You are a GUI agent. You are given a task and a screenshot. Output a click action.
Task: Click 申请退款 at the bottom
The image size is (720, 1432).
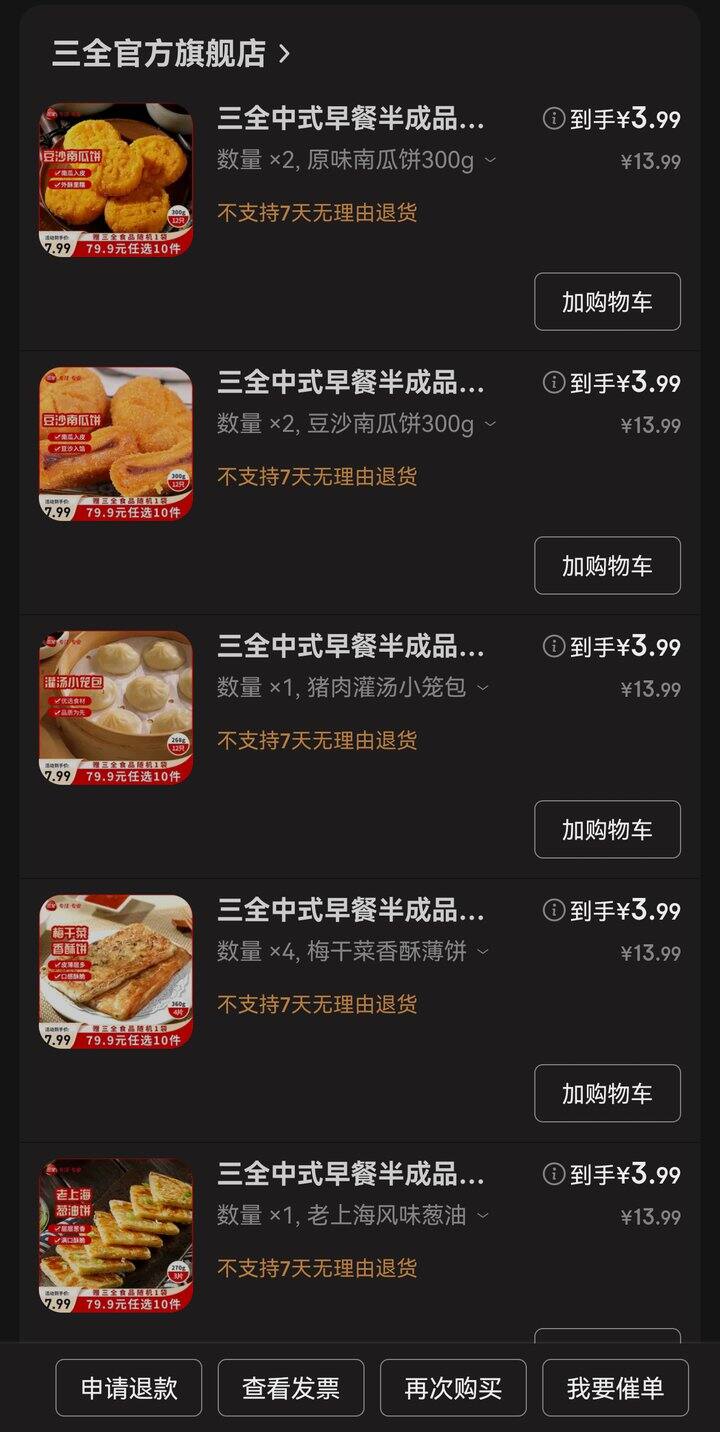click(128, 1387)
